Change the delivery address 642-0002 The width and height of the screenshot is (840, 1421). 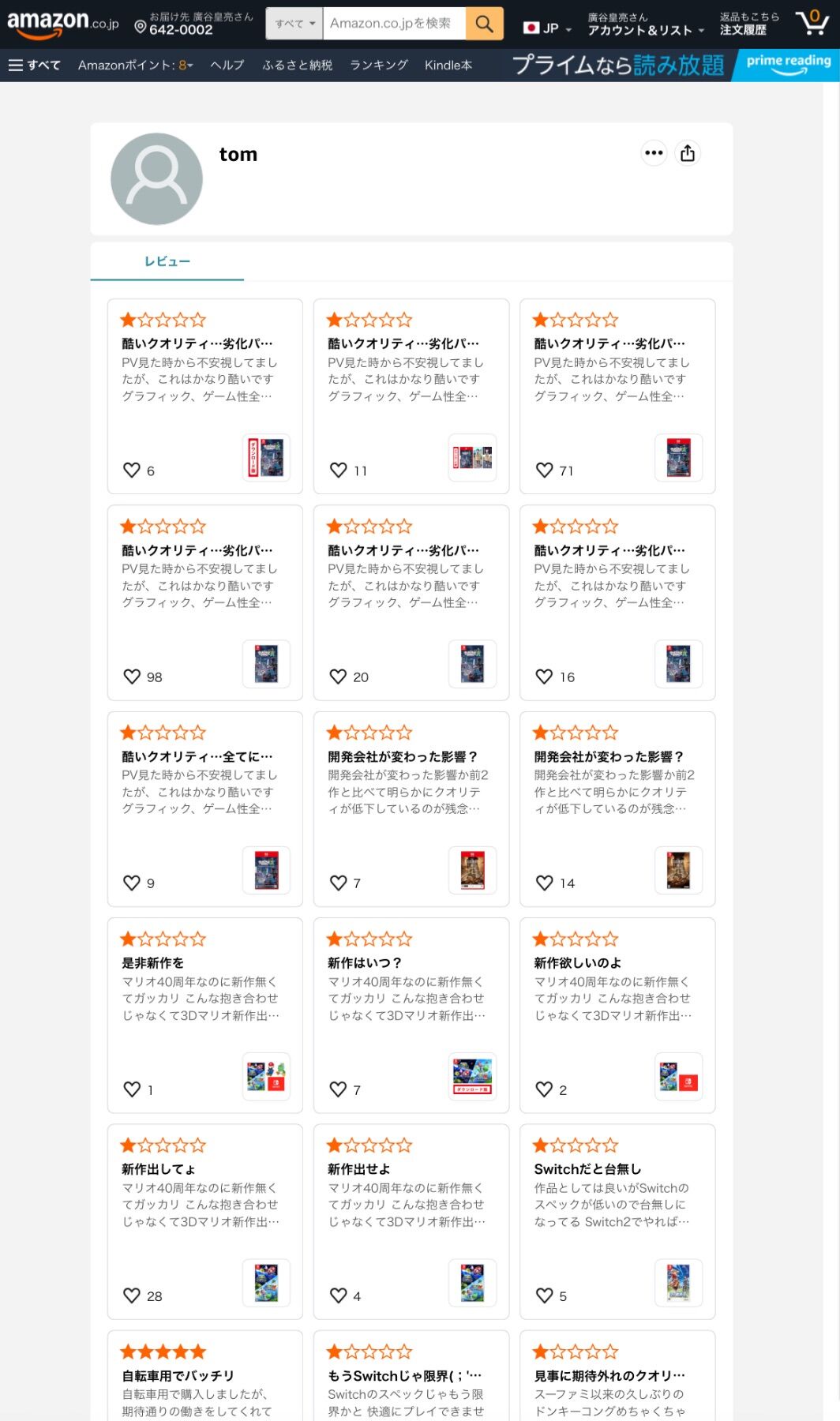tap(193, 24)
